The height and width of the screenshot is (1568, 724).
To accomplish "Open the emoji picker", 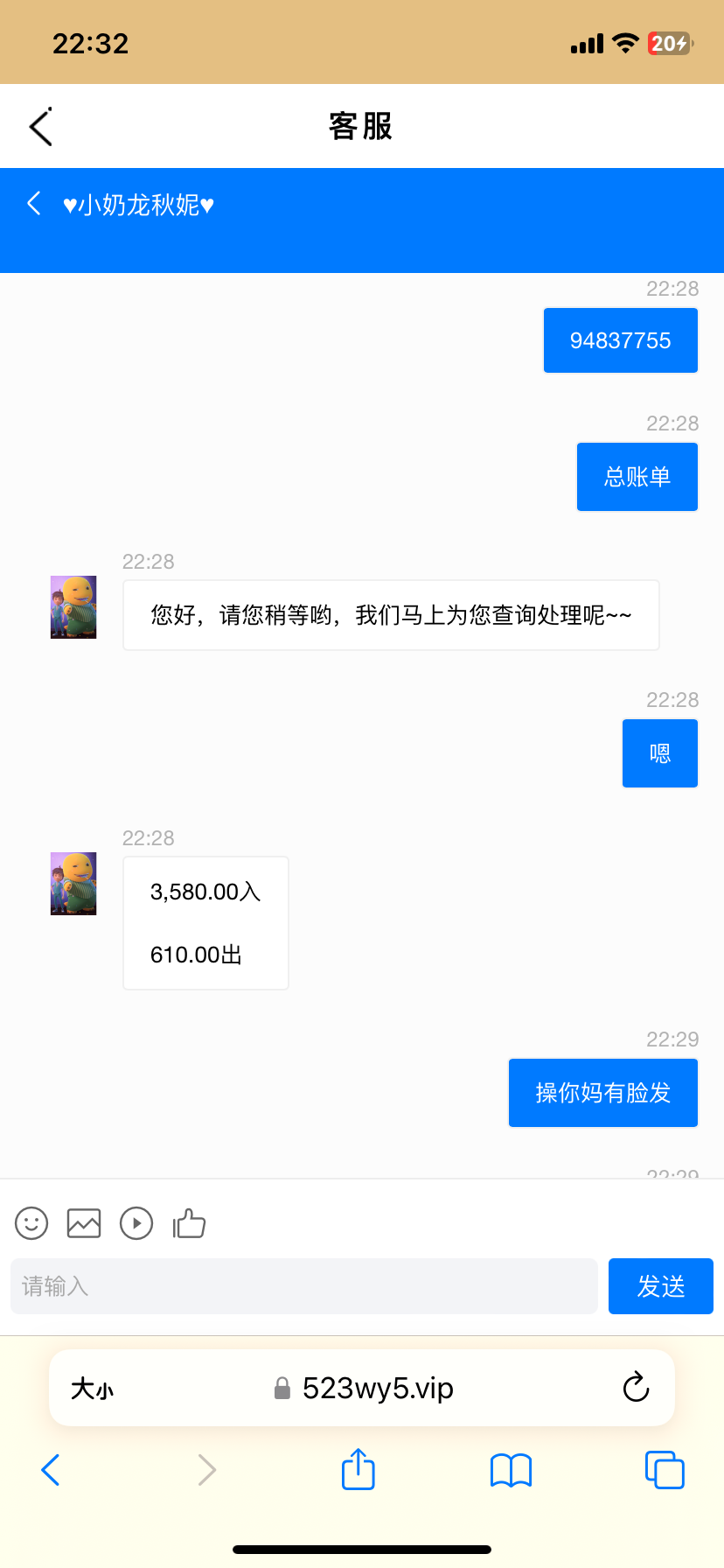I will 31,1223.
